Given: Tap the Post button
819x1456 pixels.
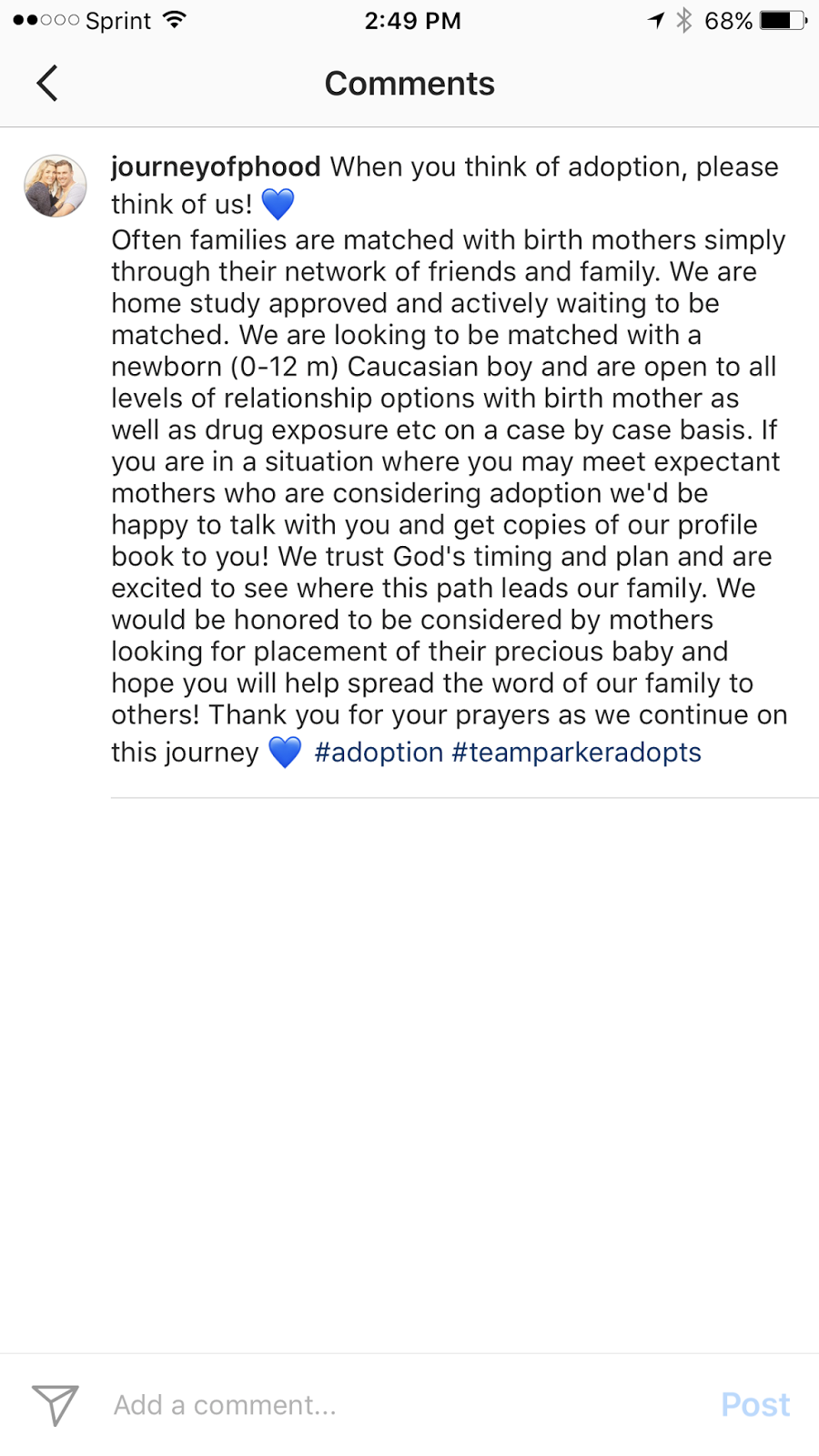Looking at the screenshot, I should 755,1405.
